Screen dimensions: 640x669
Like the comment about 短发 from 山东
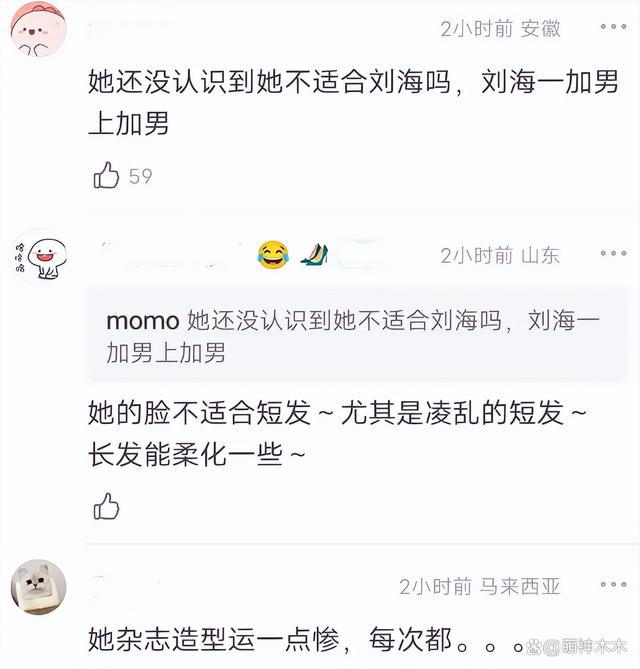(106, 506)
